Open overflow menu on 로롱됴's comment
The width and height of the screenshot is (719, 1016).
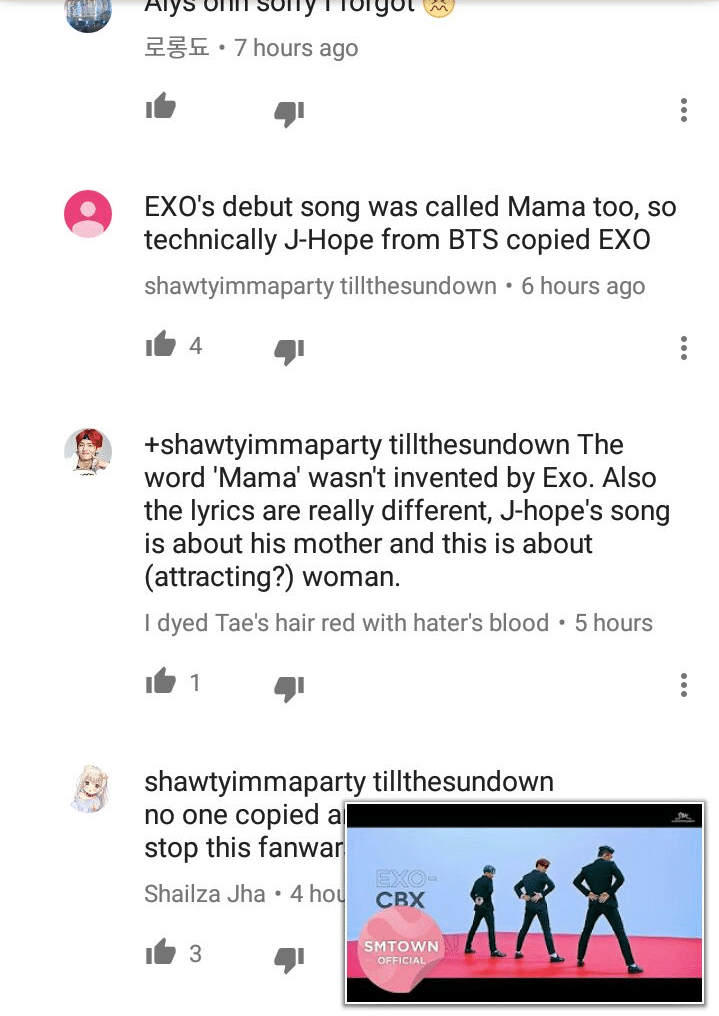pyautogui.click(x=684, y=110)
